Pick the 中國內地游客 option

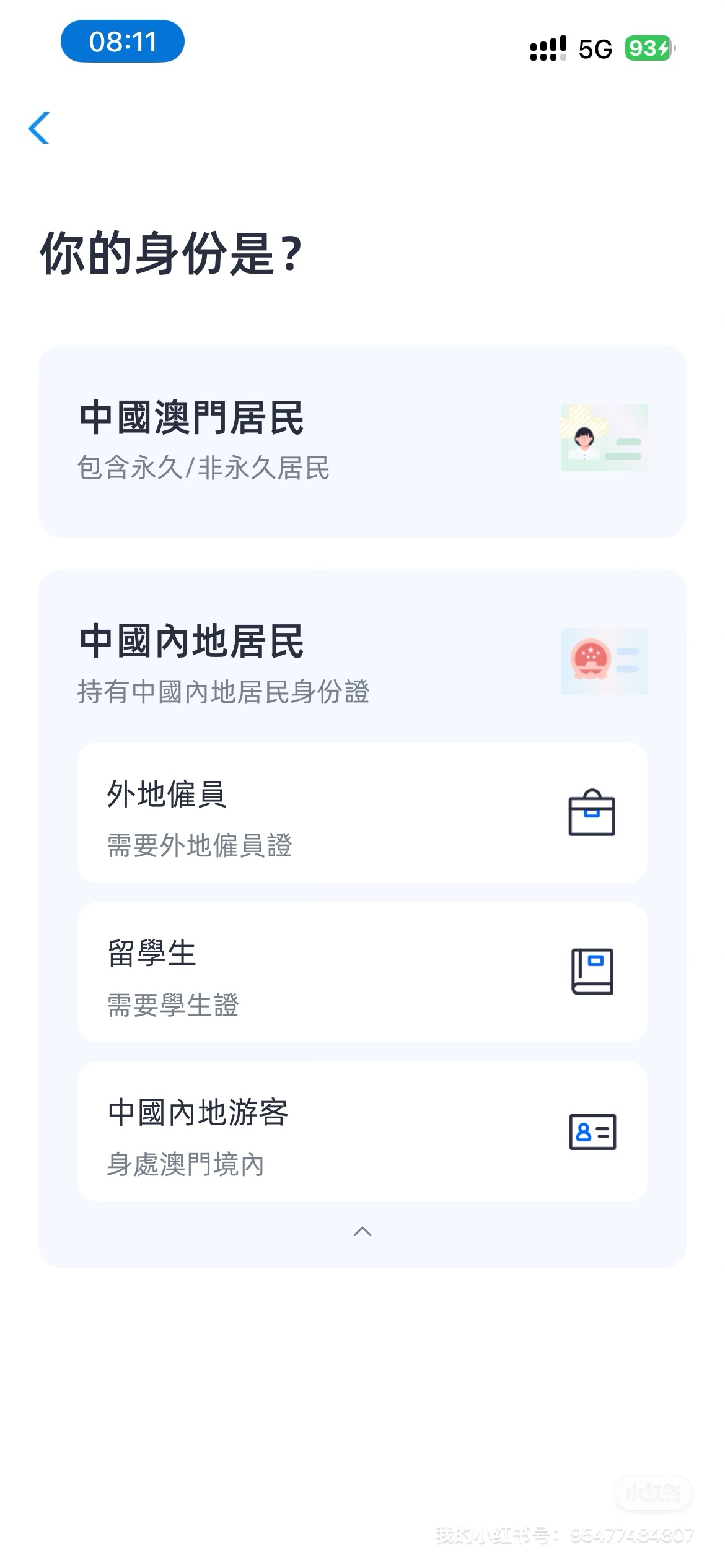[362, 1131]
